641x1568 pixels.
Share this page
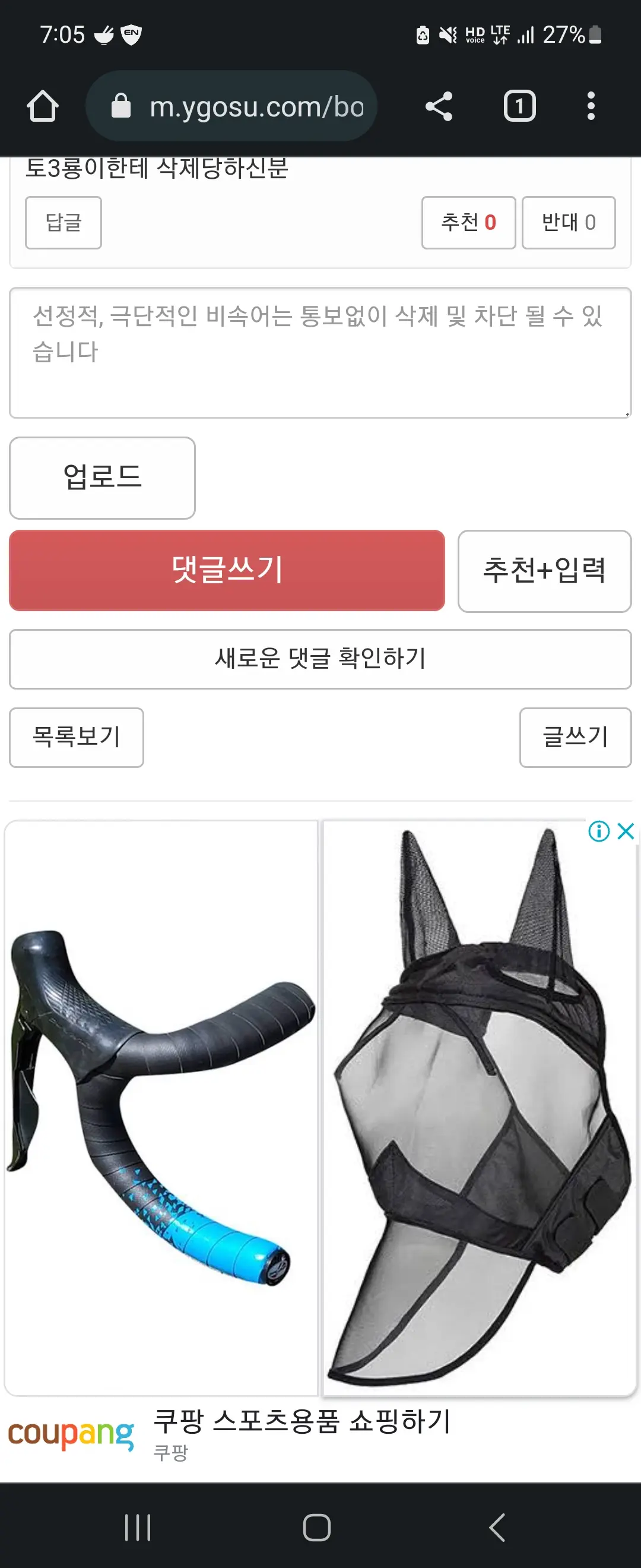click(439, 106)
